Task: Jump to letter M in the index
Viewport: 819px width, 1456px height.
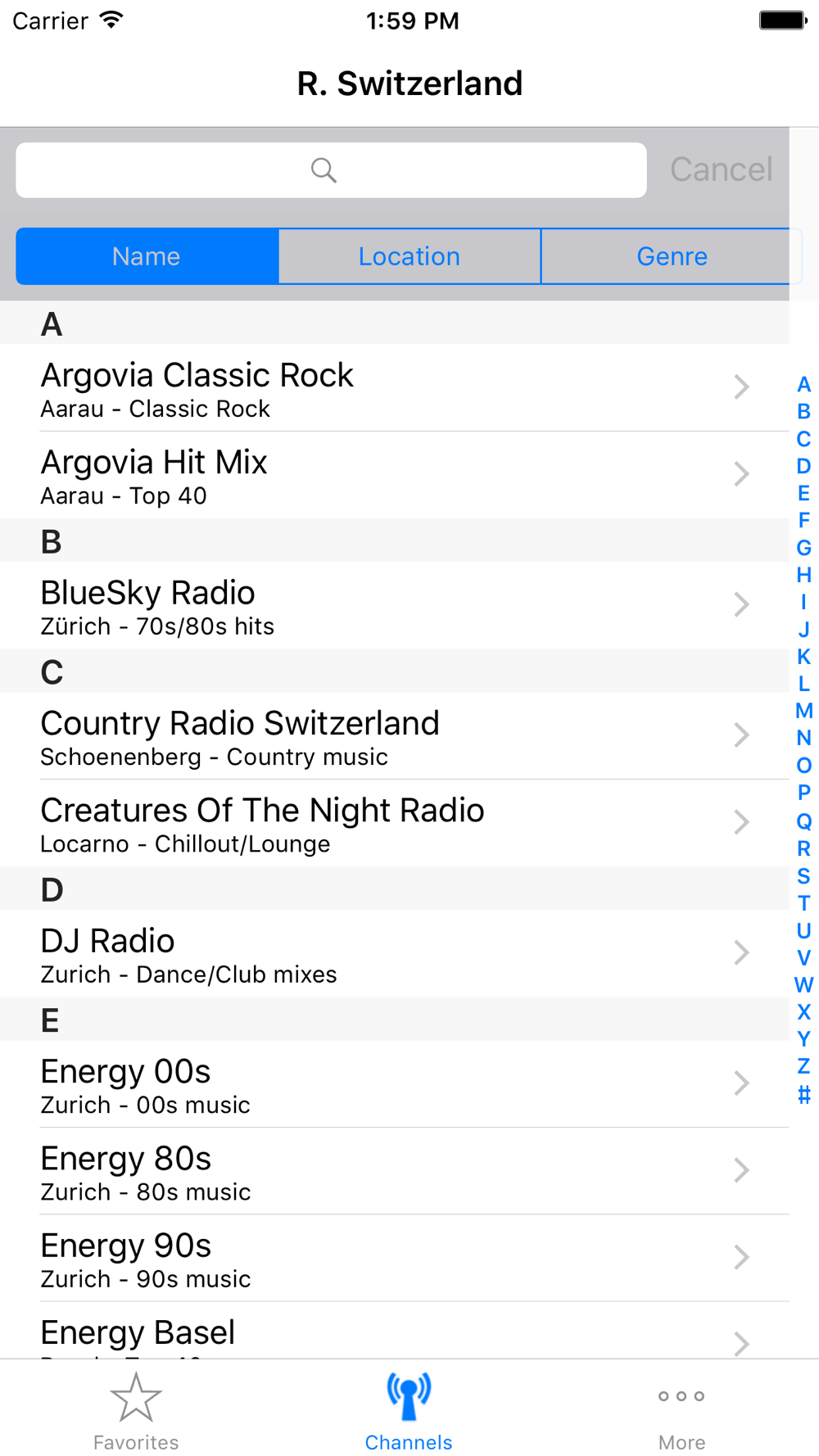Action: [803, 711]
